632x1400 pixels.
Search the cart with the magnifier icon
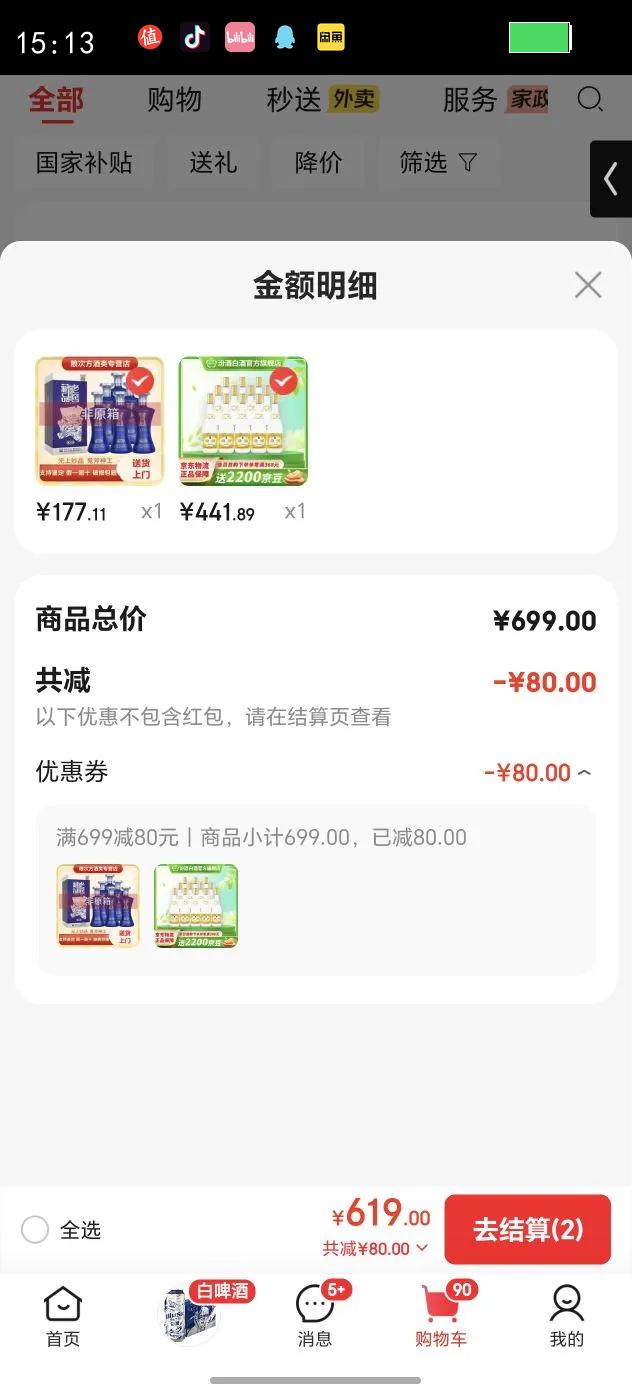(590, 99)
